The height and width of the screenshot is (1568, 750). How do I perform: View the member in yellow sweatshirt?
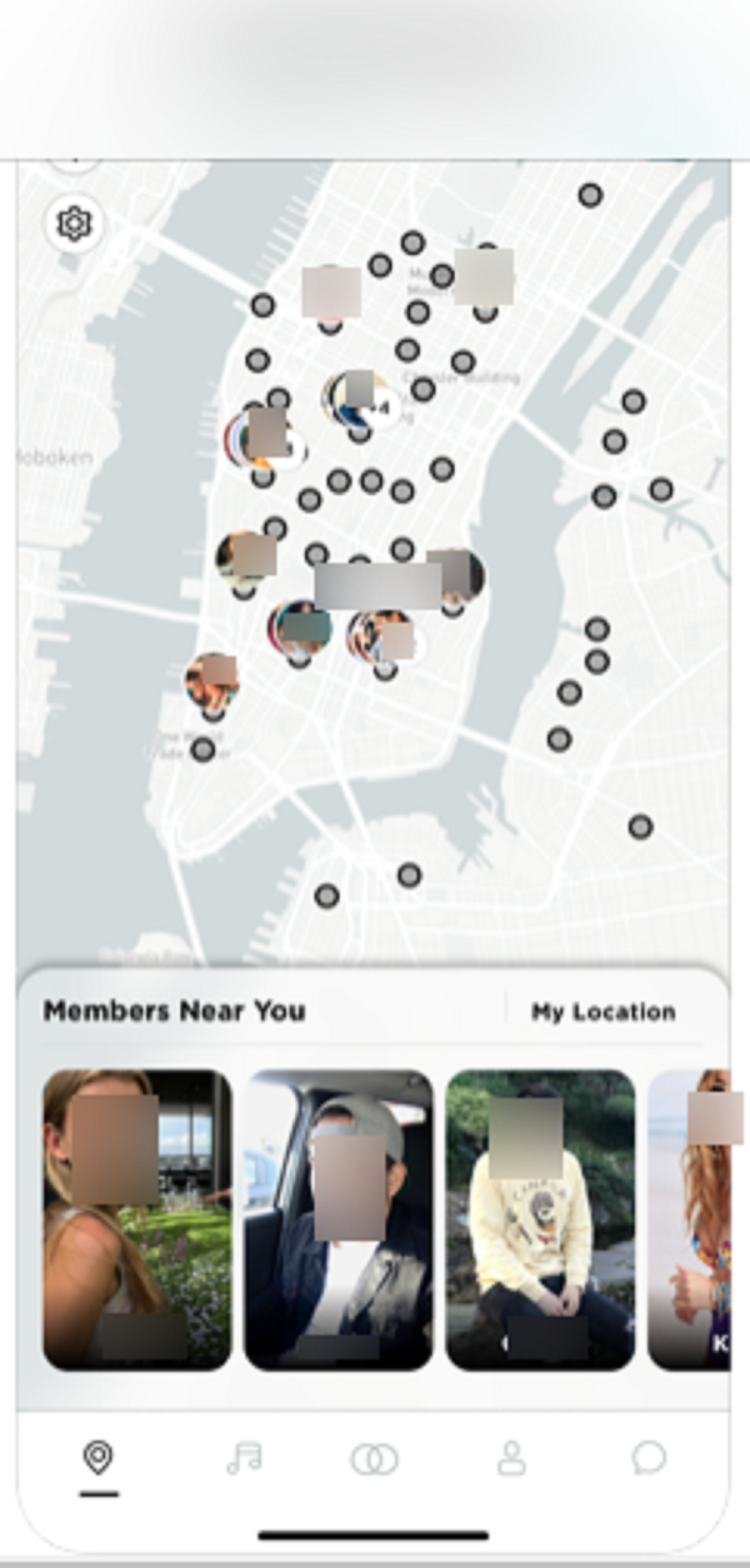[x=540, y=1219]
